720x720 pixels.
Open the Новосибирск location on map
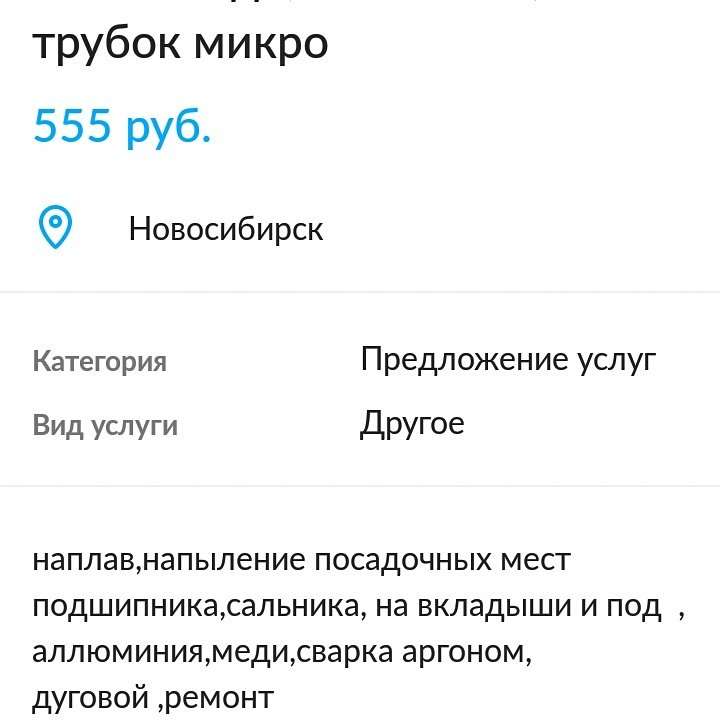(x=225, y=229)
